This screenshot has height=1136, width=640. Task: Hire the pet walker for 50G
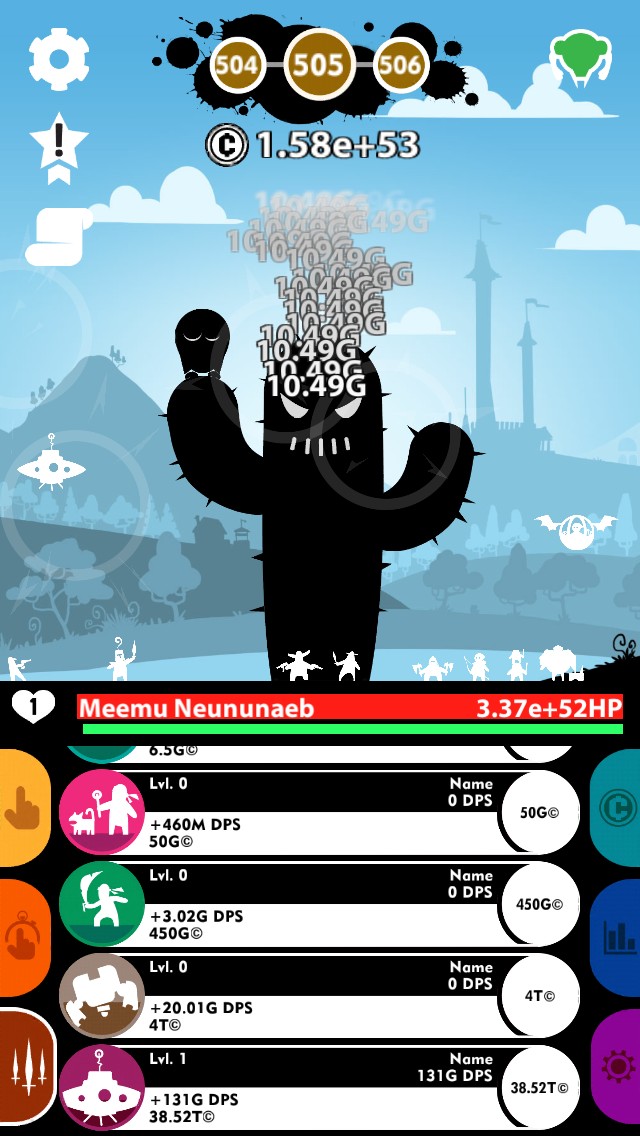pyautogui.click(x=540, y=813)
